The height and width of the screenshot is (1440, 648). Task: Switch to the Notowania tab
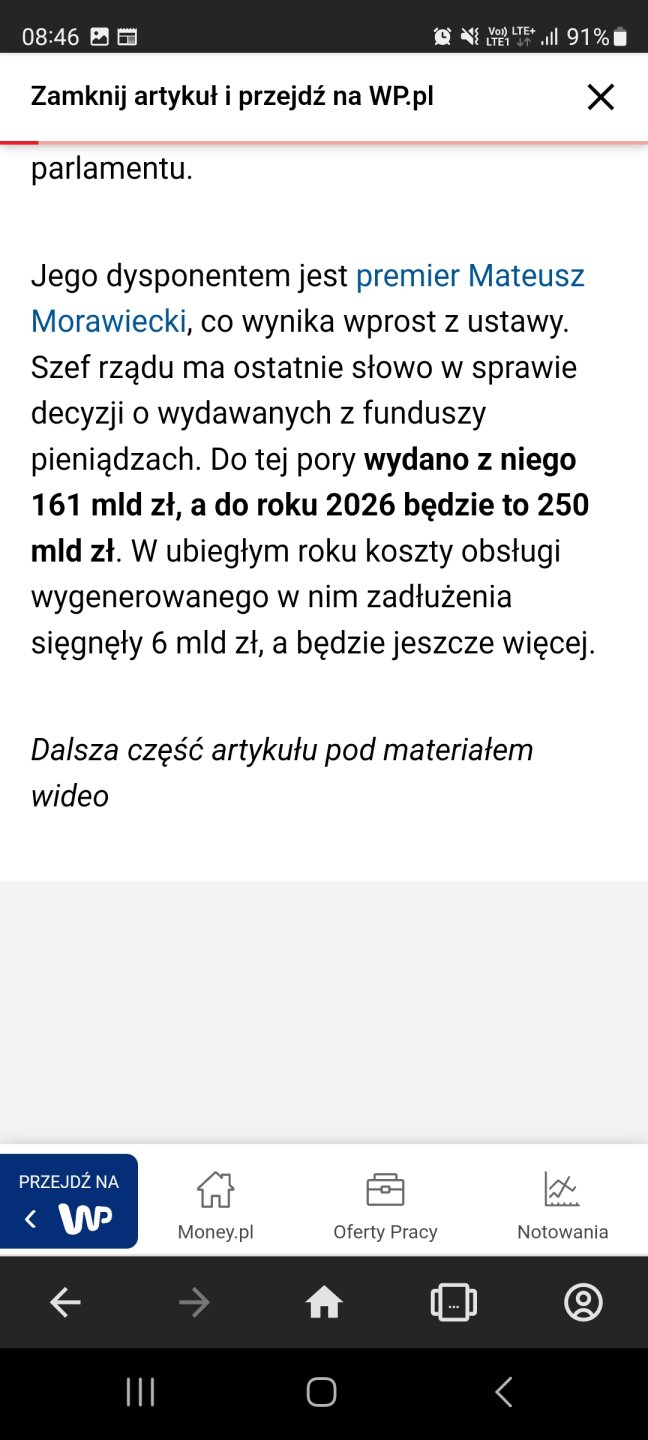[562, 1204]
